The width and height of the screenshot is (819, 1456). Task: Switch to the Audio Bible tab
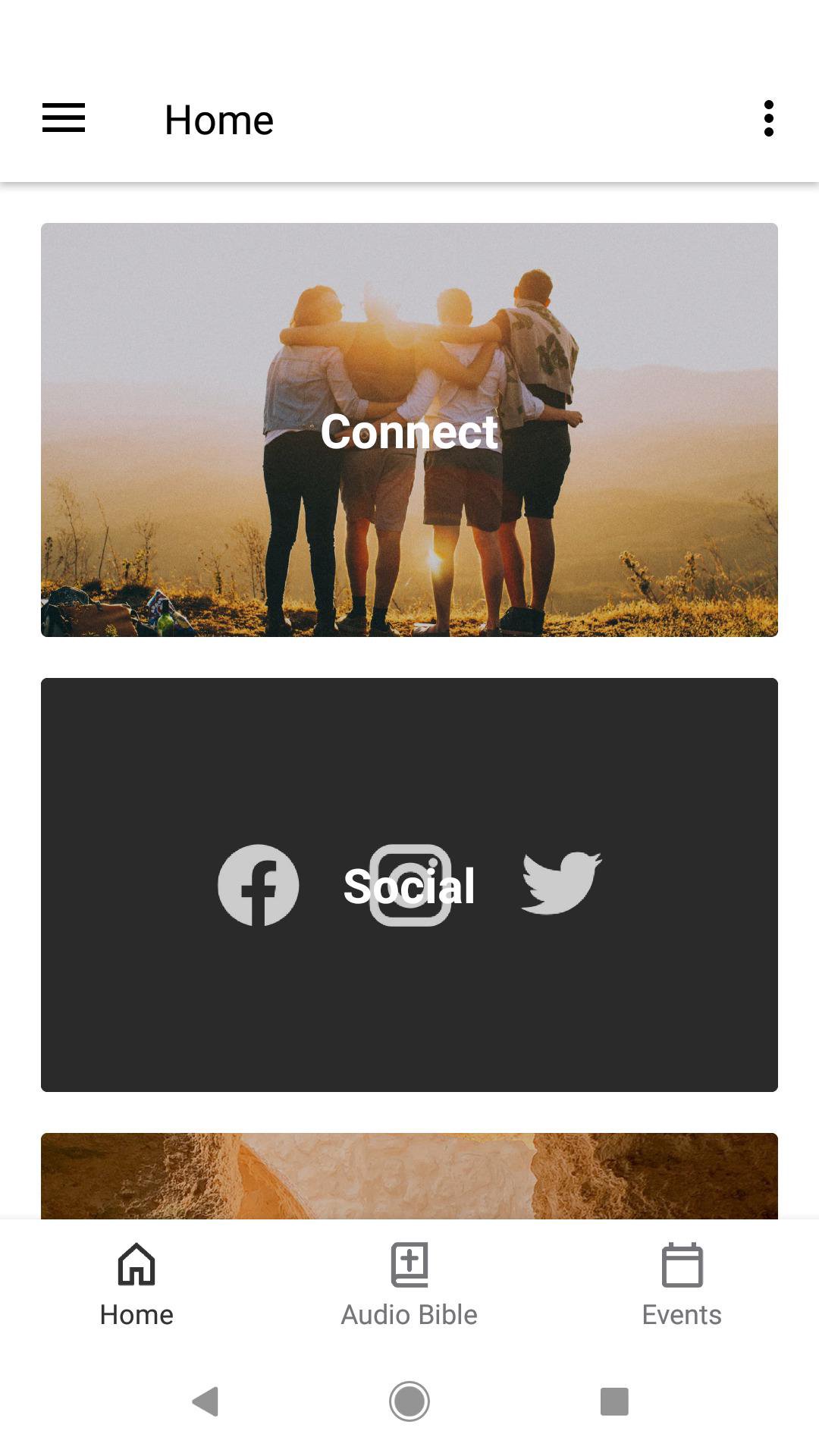(409, 1285)
